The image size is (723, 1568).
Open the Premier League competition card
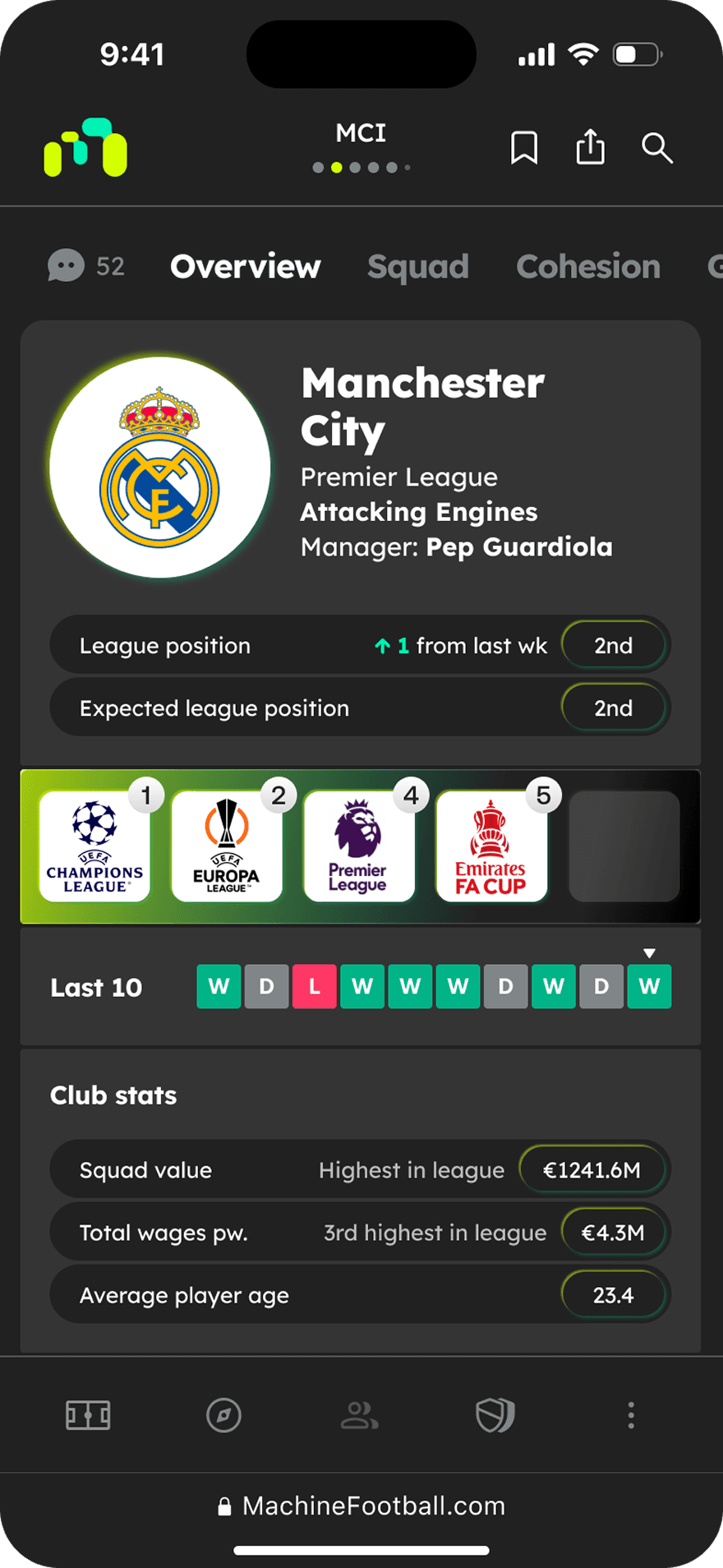359,846
